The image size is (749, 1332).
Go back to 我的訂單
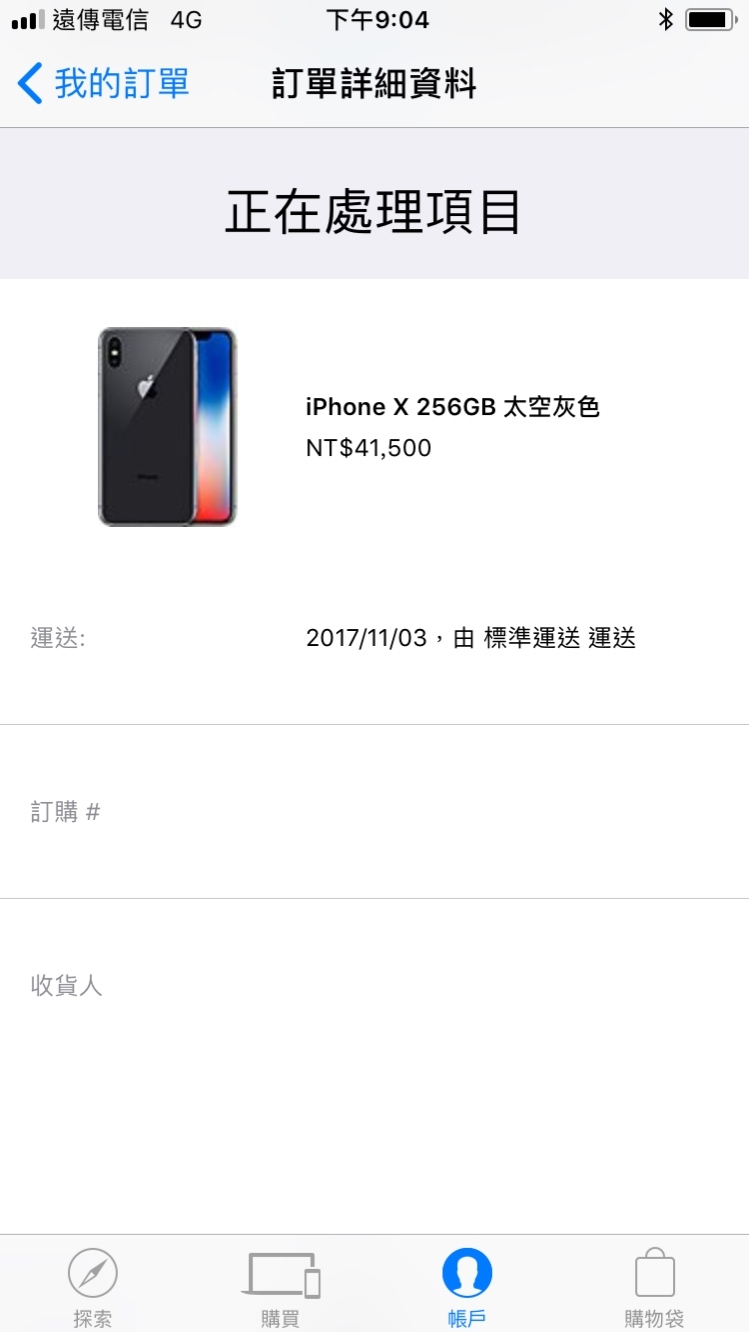[x=103, y=84]
